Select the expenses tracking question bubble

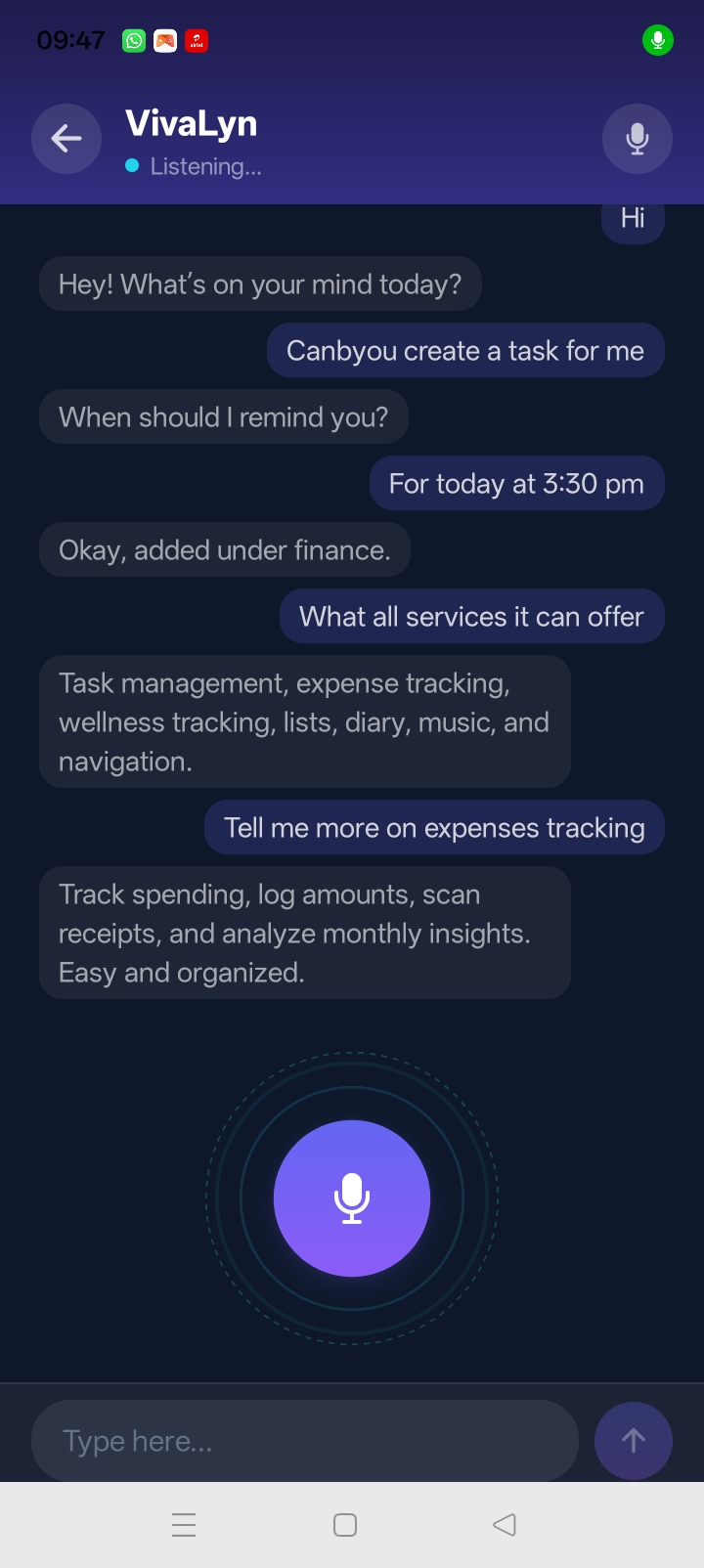pos(434,827)
